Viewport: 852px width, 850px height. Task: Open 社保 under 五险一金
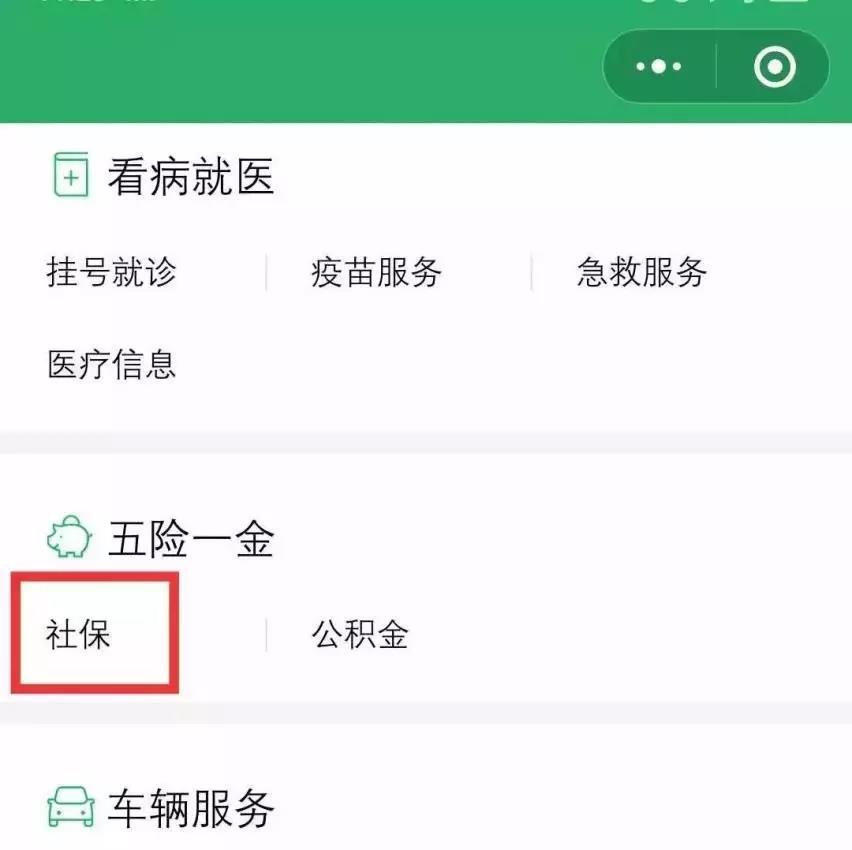(78, 634)
